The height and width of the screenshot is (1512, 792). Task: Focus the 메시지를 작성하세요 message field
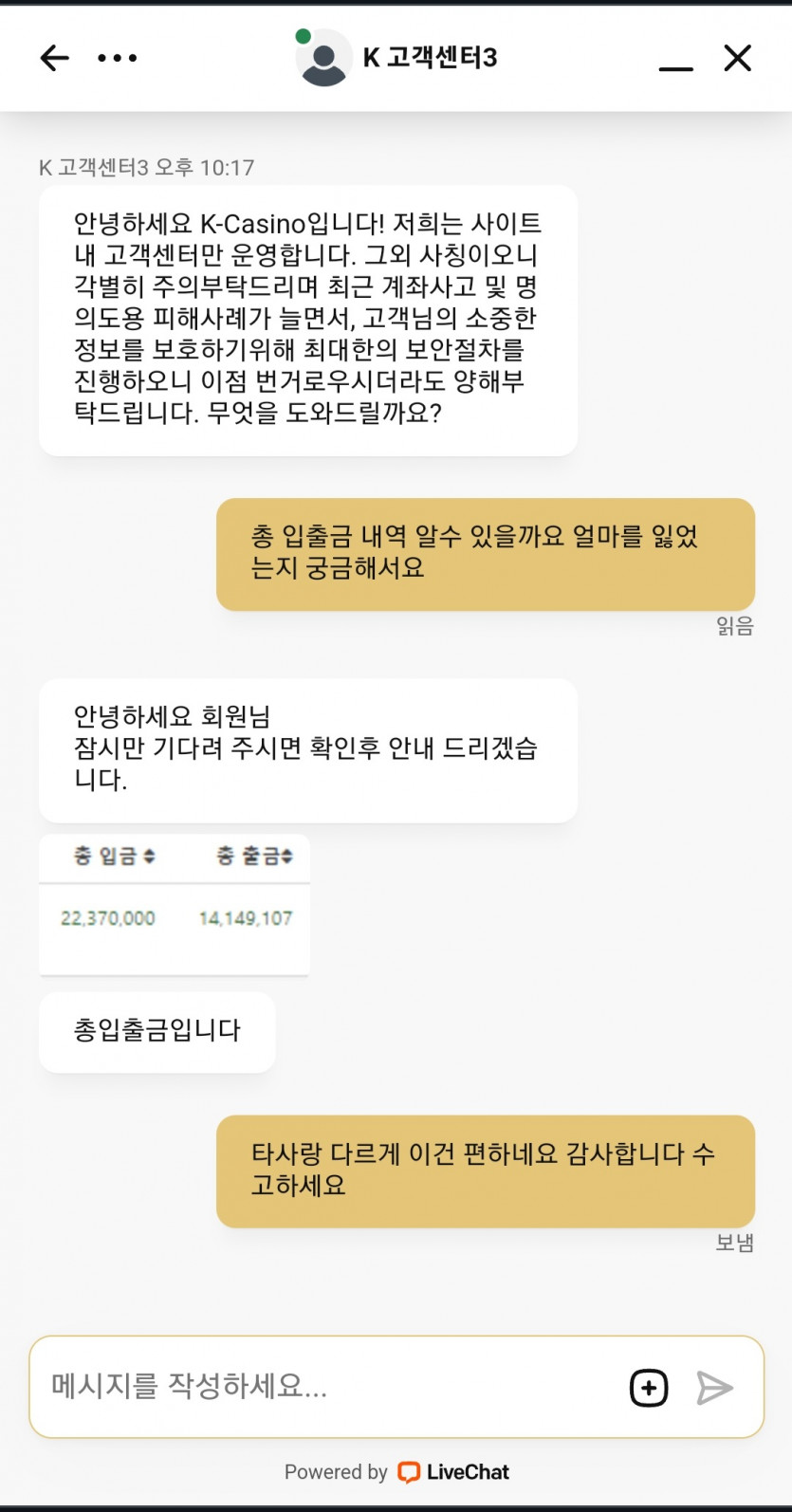coord(322,1386)
